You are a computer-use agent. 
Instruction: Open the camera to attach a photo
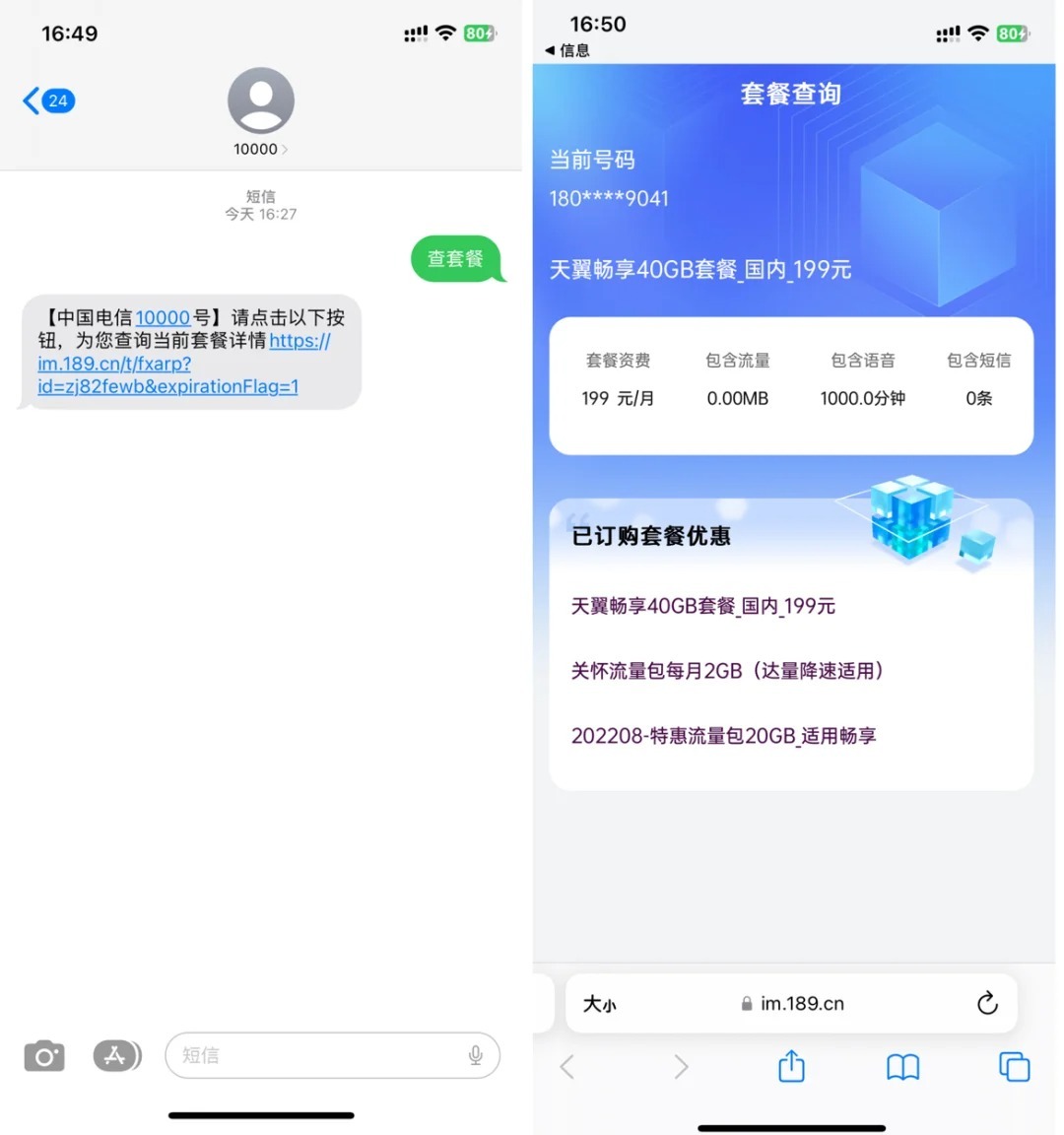(x=44, y=1056)
